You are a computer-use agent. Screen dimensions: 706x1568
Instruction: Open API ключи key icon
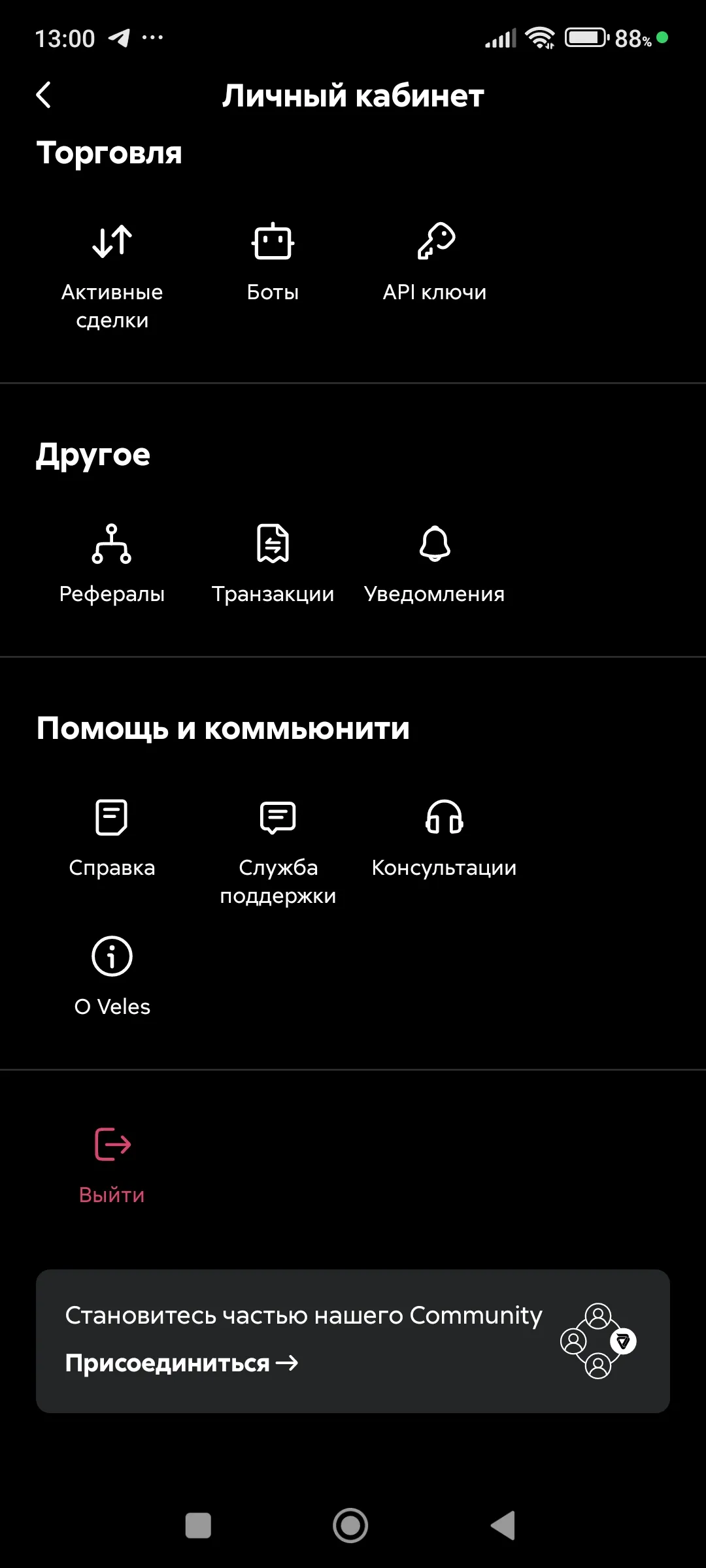(435, 240)
